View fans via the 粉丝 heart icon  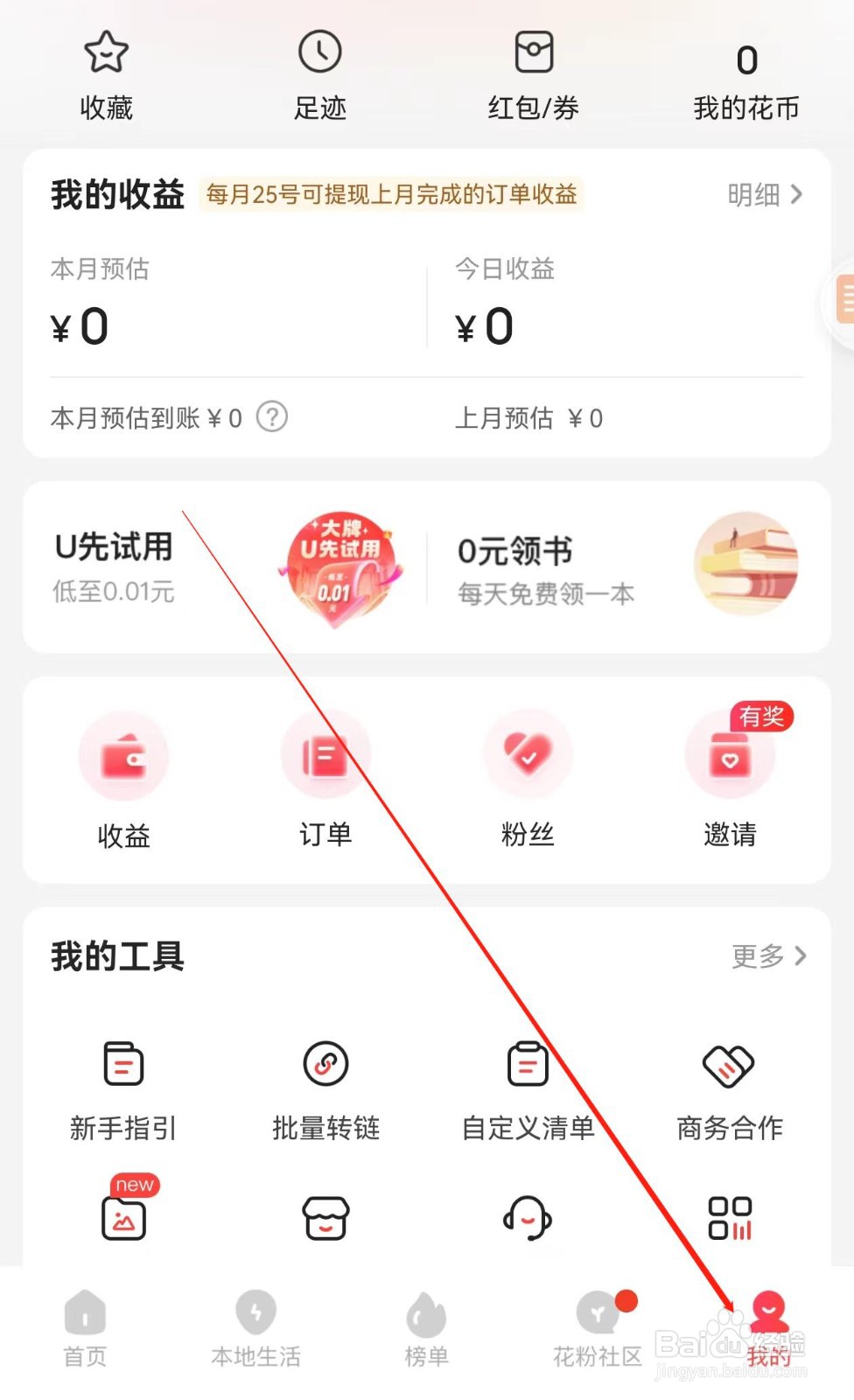pyautogui.click(x=528, y=756)
